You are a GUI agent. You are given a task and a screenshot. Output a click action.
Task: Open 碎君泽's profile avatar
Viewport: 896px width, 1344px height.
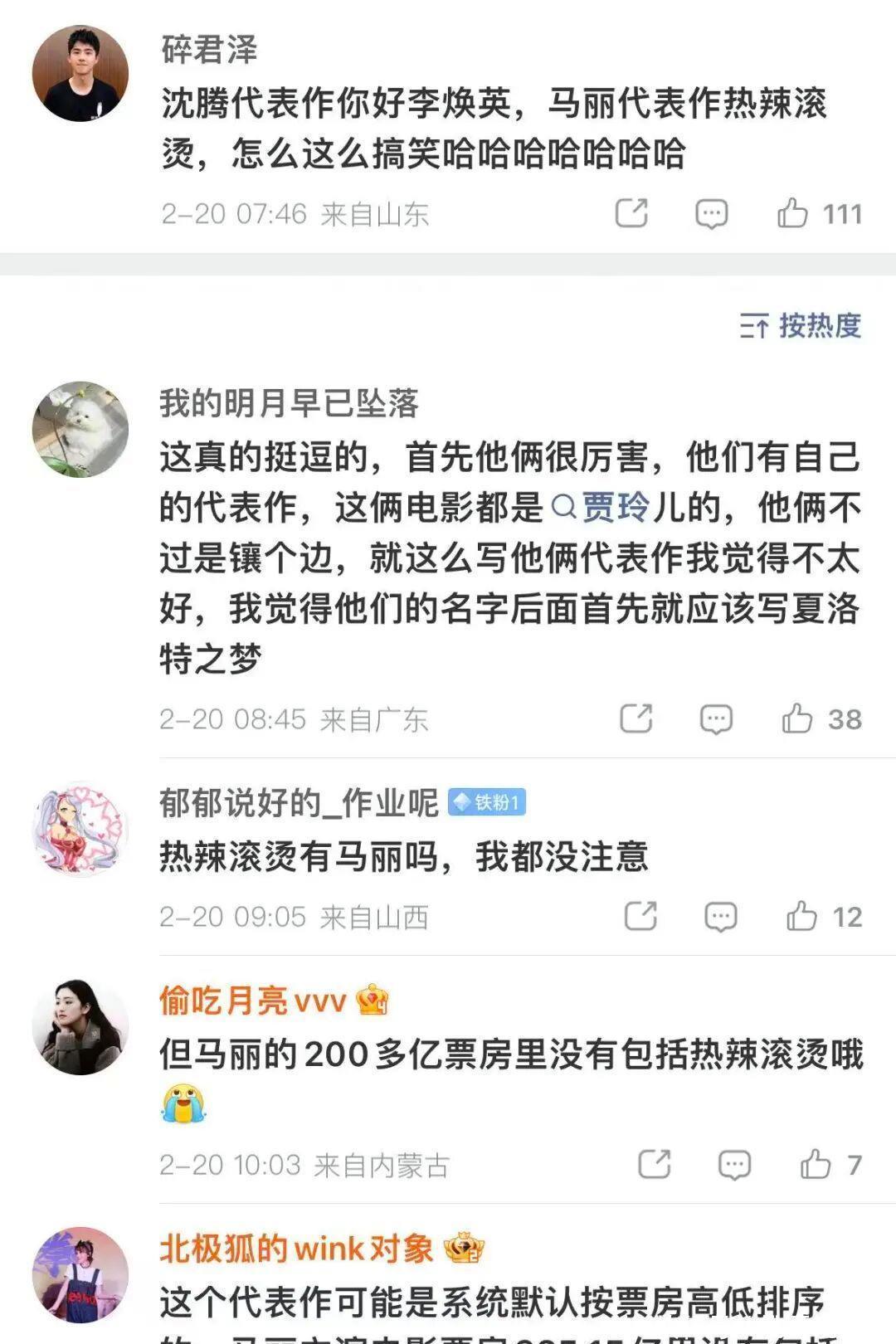pos(80,74)
